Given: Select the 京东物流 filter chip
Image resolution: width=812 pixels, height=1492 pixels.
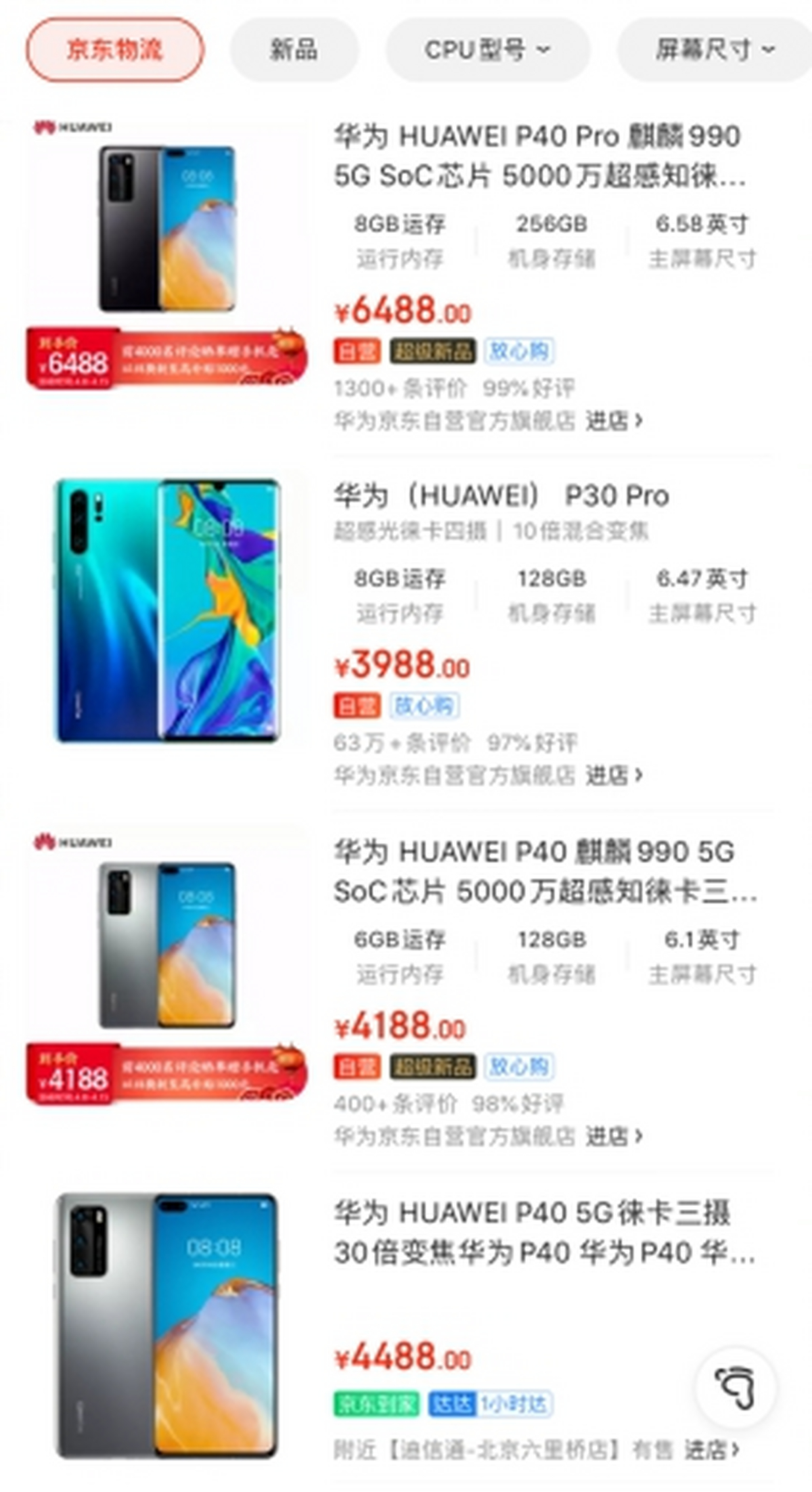Looking at the screenshot, I should [x=114, y=50].
